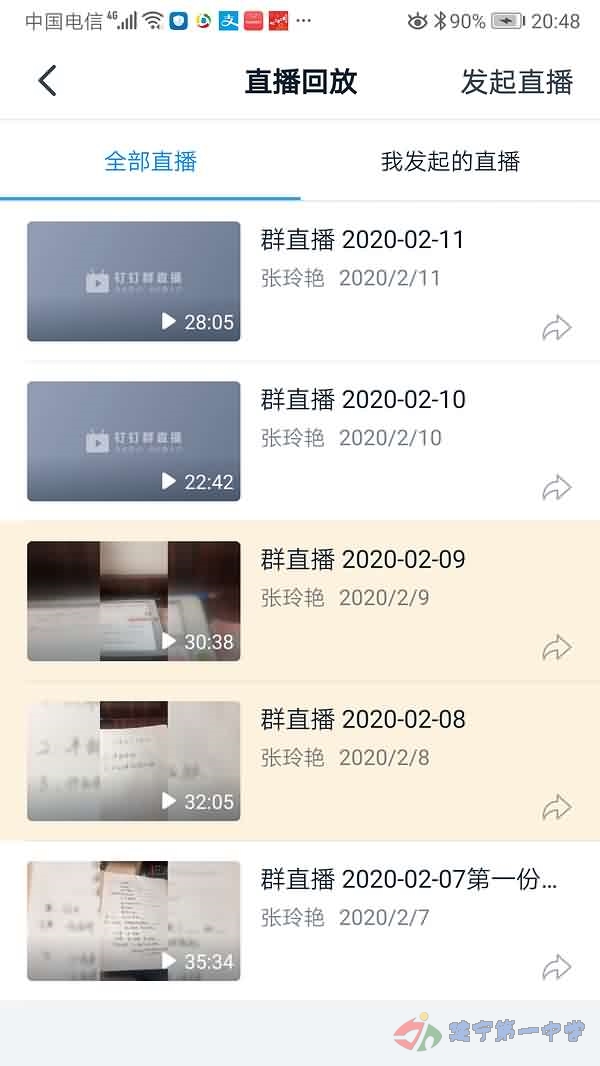Switch to the 全部直播 tab

coord(150,161)
